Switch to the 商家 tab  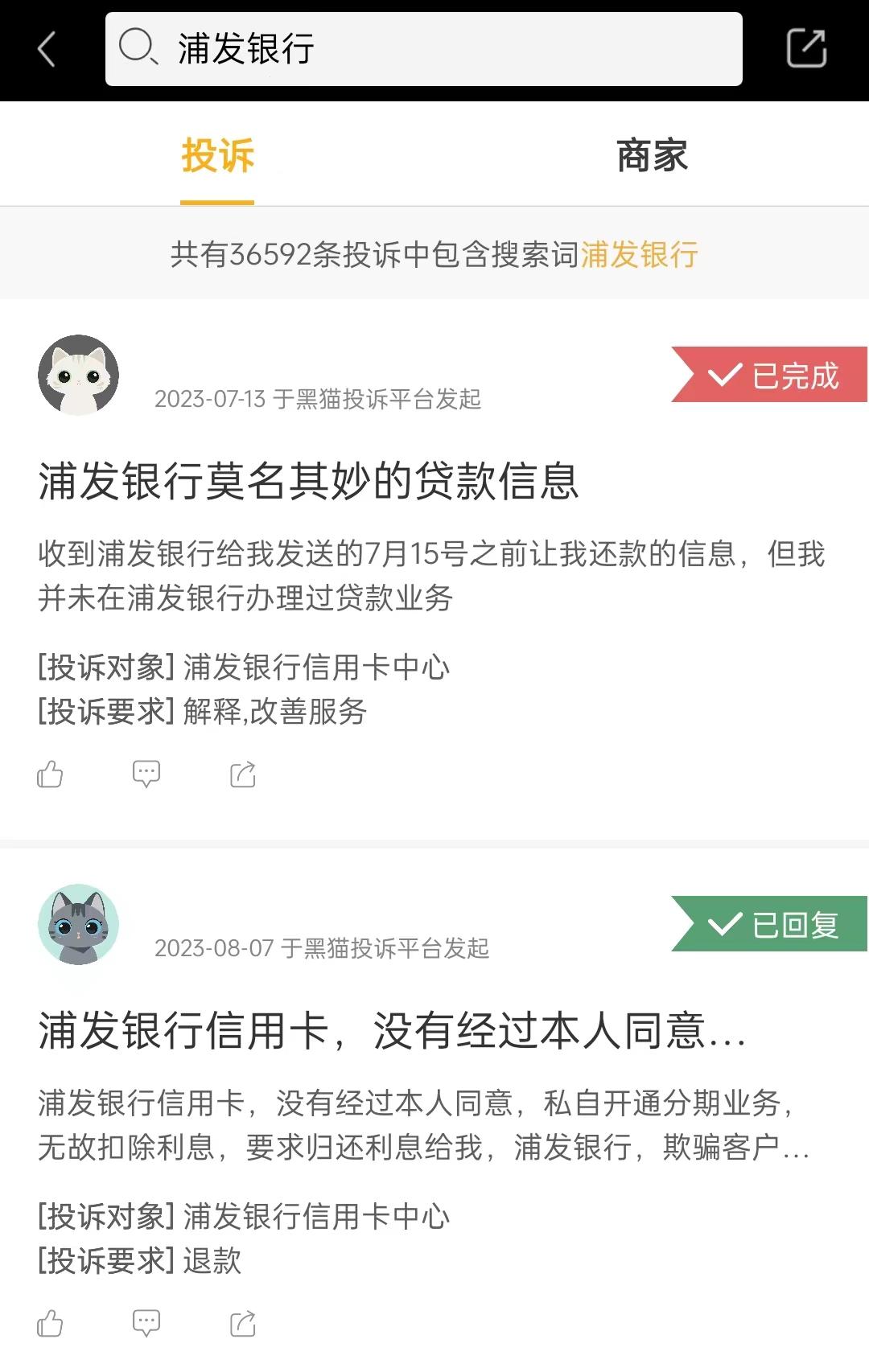tap(652, 158)
